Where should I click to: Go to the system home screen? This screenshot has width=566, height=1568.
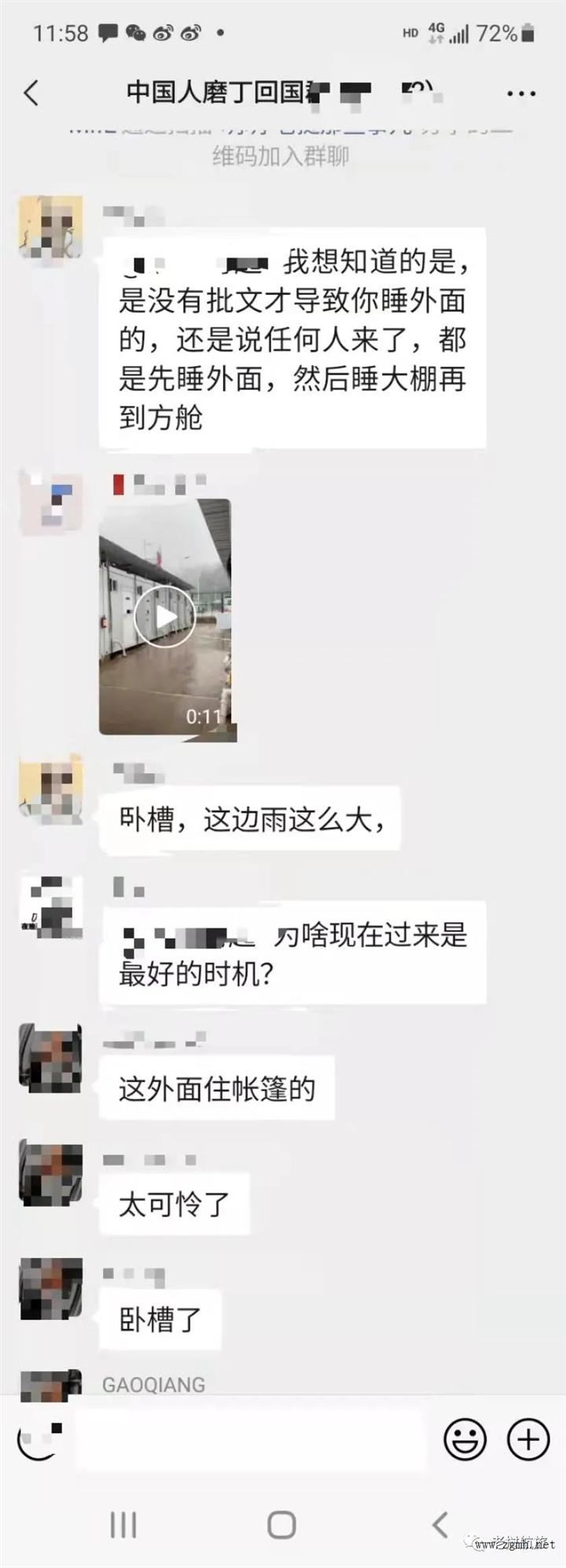[x=281, y=1525]
